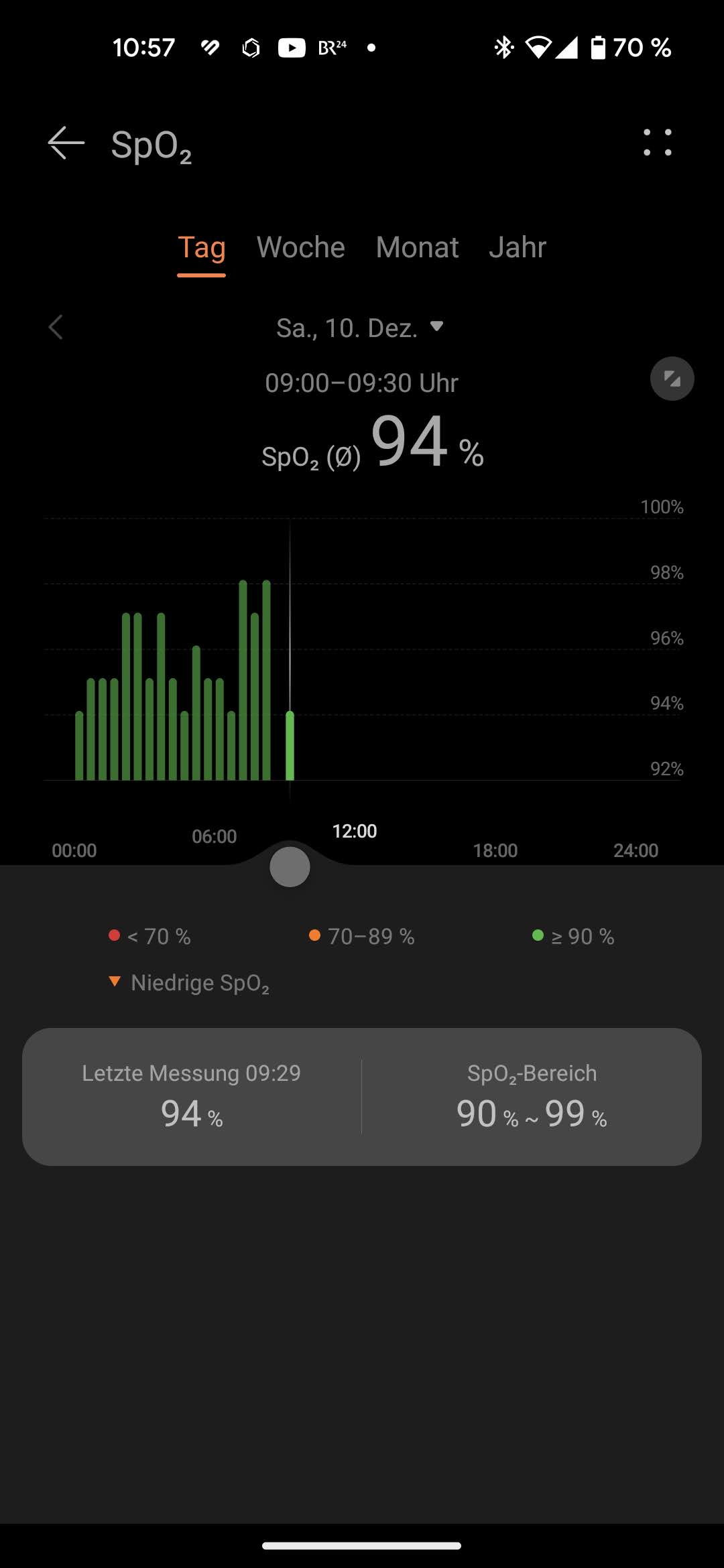724x1568 pixels.
Task: Open the date picker for Sa., 10. Dez.
Action: (x=361, y=328)
